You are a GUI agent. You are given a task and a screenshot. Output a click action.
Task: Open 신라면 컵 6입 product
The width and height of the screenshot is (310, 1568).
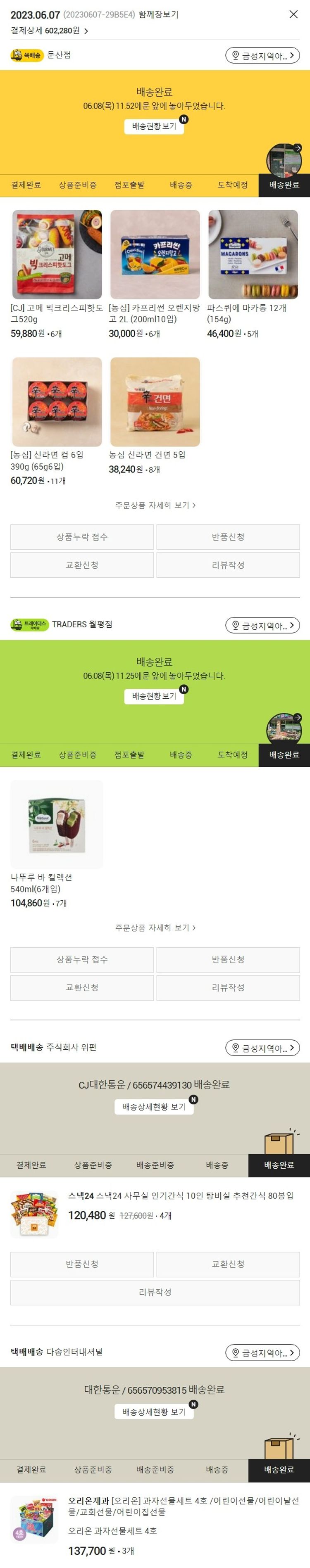coord(57,402)
